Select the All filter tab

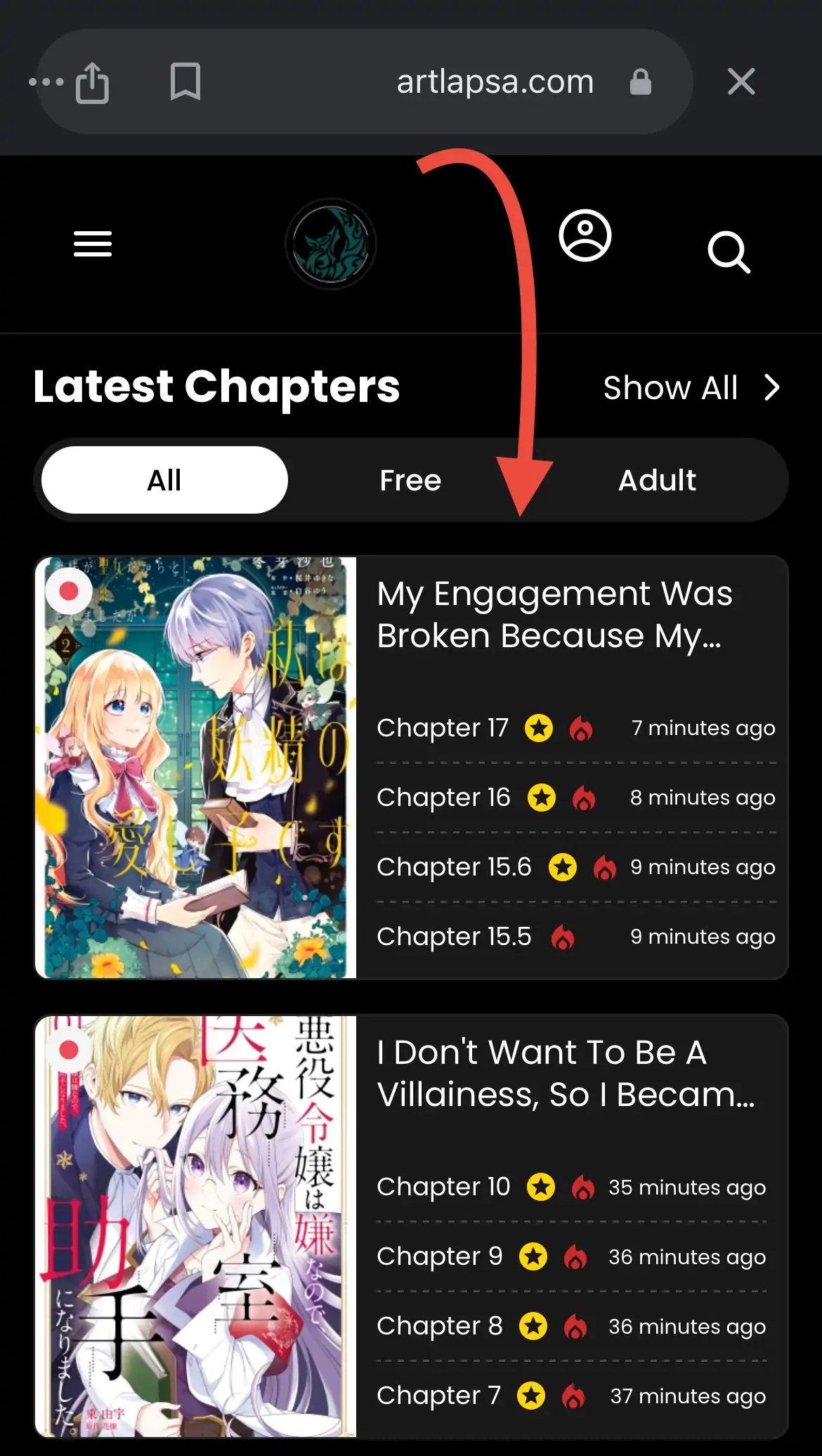coord(164,481)
